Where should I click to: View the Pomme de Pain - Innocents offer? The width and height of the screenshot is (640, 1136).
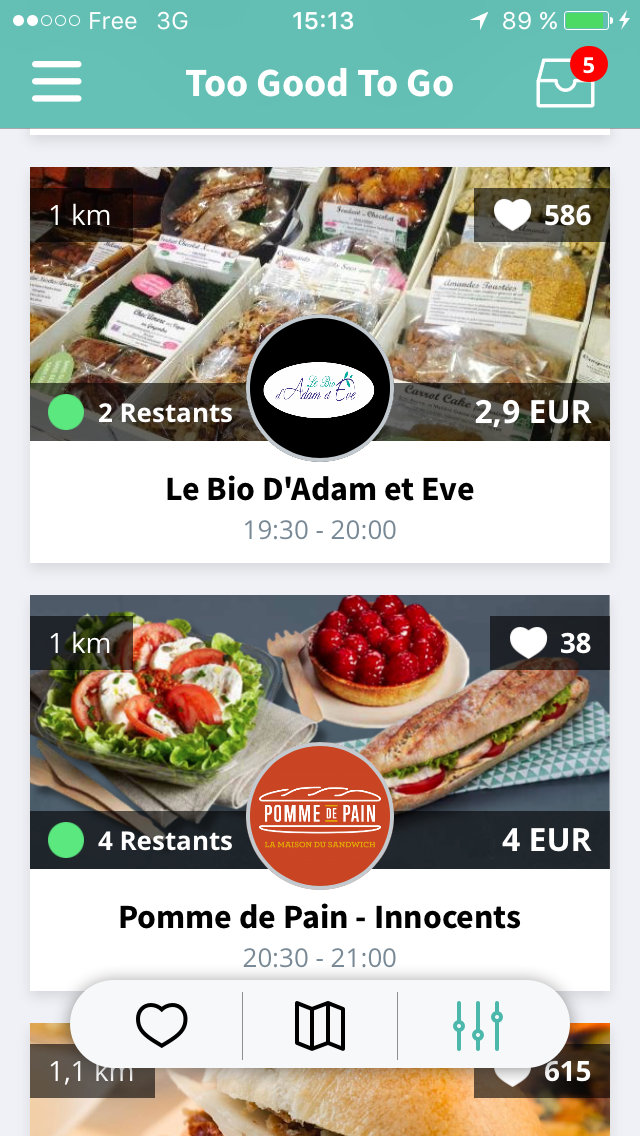(319, 917)
